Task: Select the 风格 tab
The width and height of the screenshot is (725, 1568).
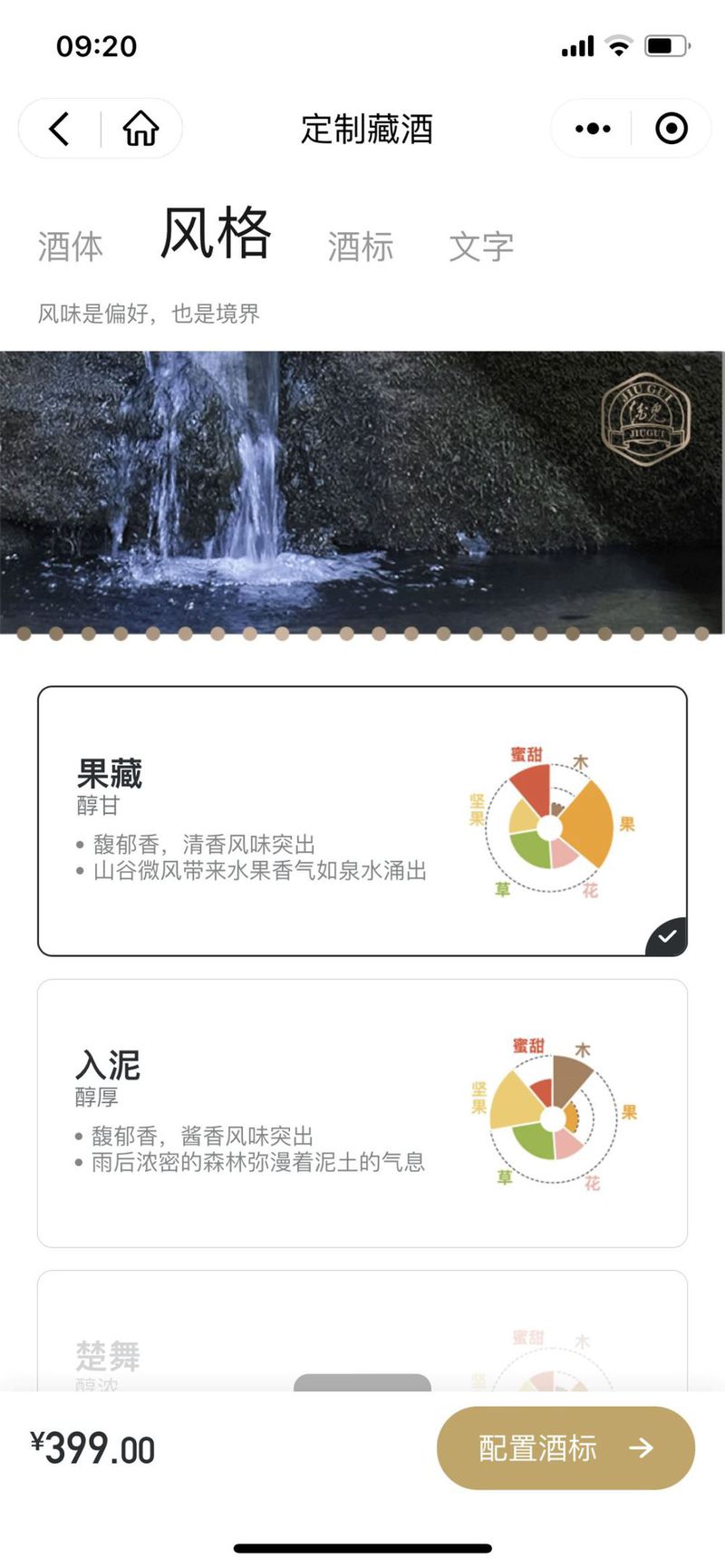Action: click(x=216, y=234)
